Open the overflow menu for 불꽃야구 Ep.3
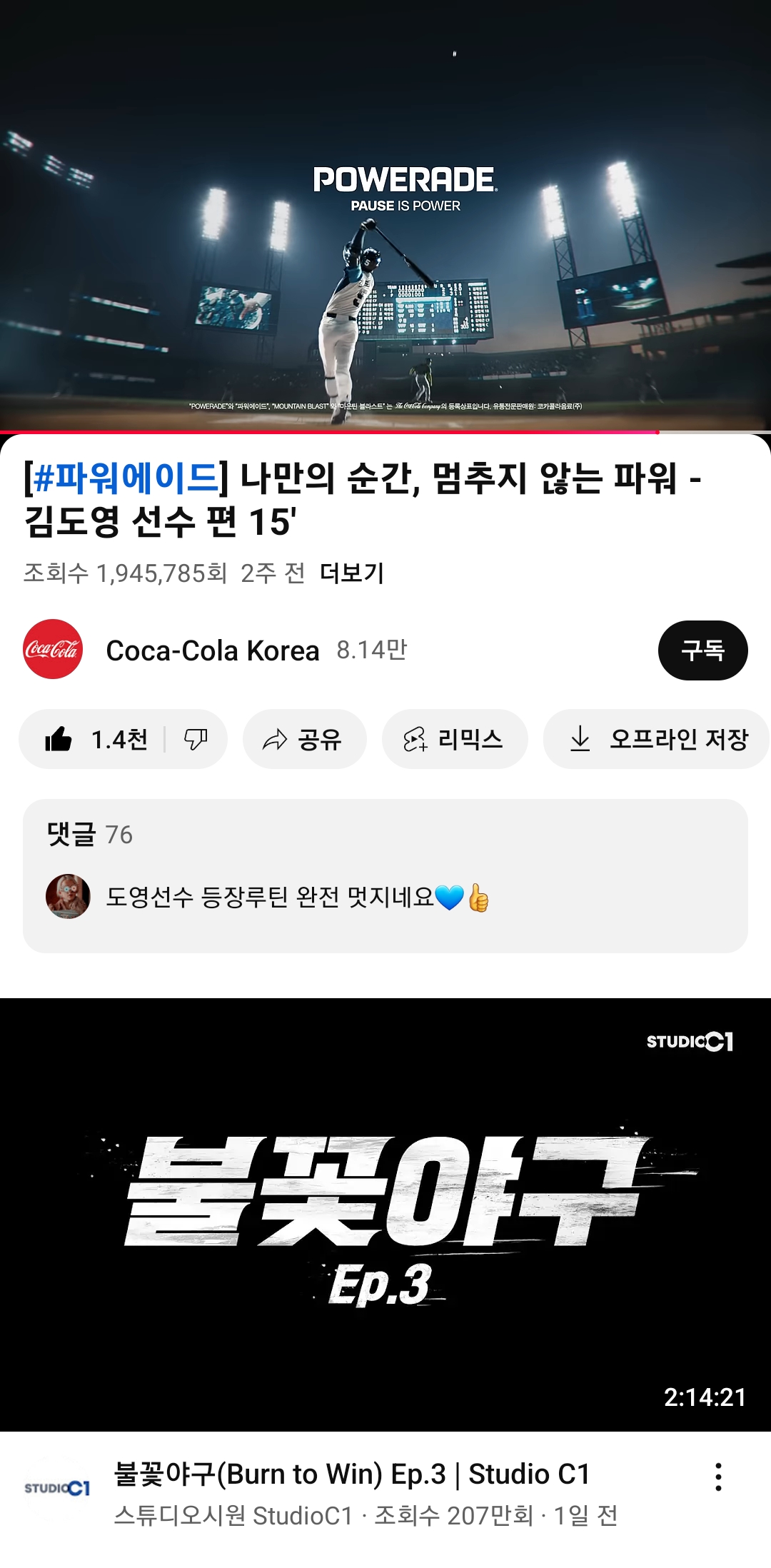Image resolution: width=771 pixels, height=1568 pixels. click(718, 1477)
